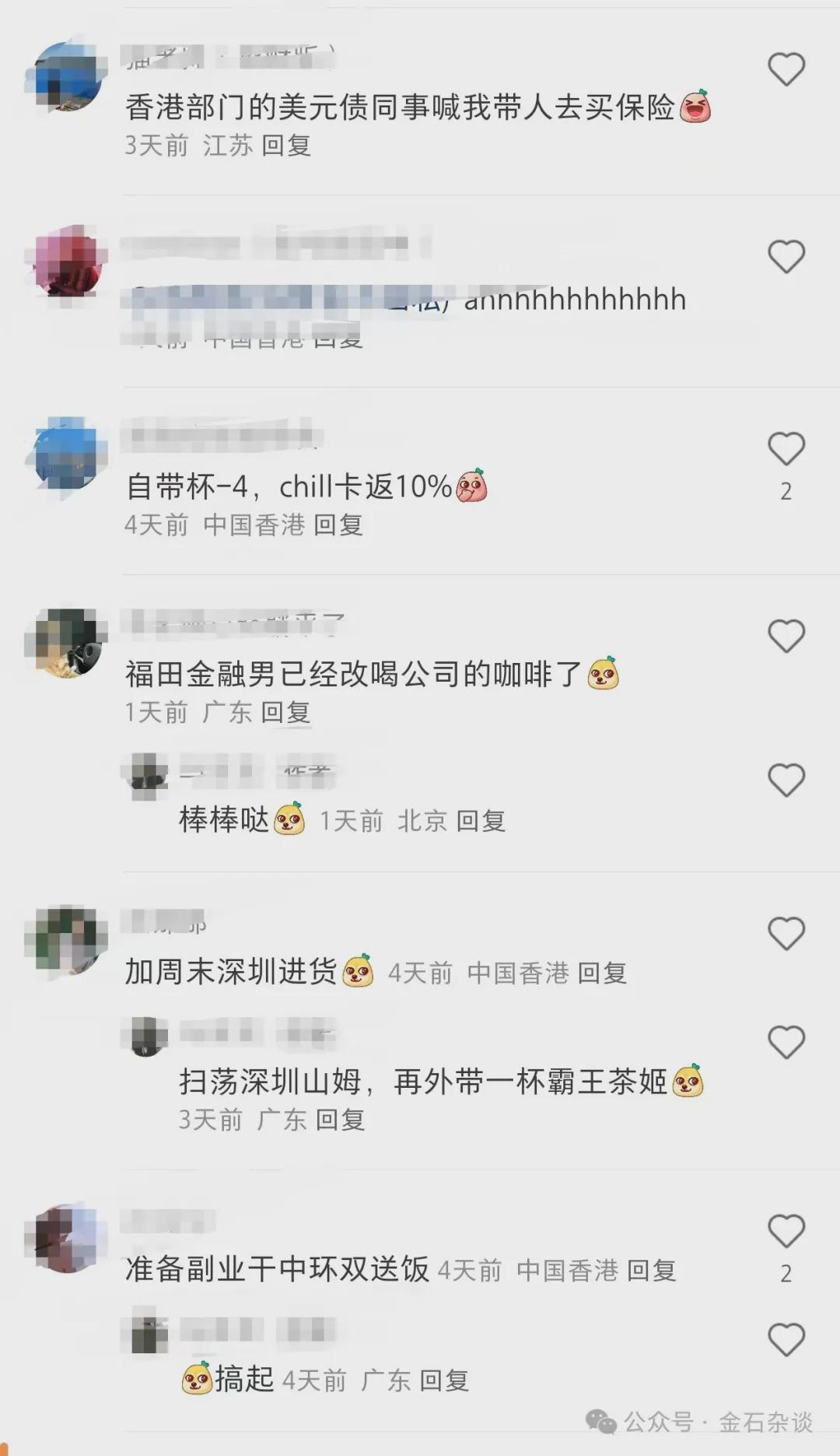840x1456 pixels.
Task: Like the 准备副业干中环双送饭 comment
Action: click(x=786, y=1231)
